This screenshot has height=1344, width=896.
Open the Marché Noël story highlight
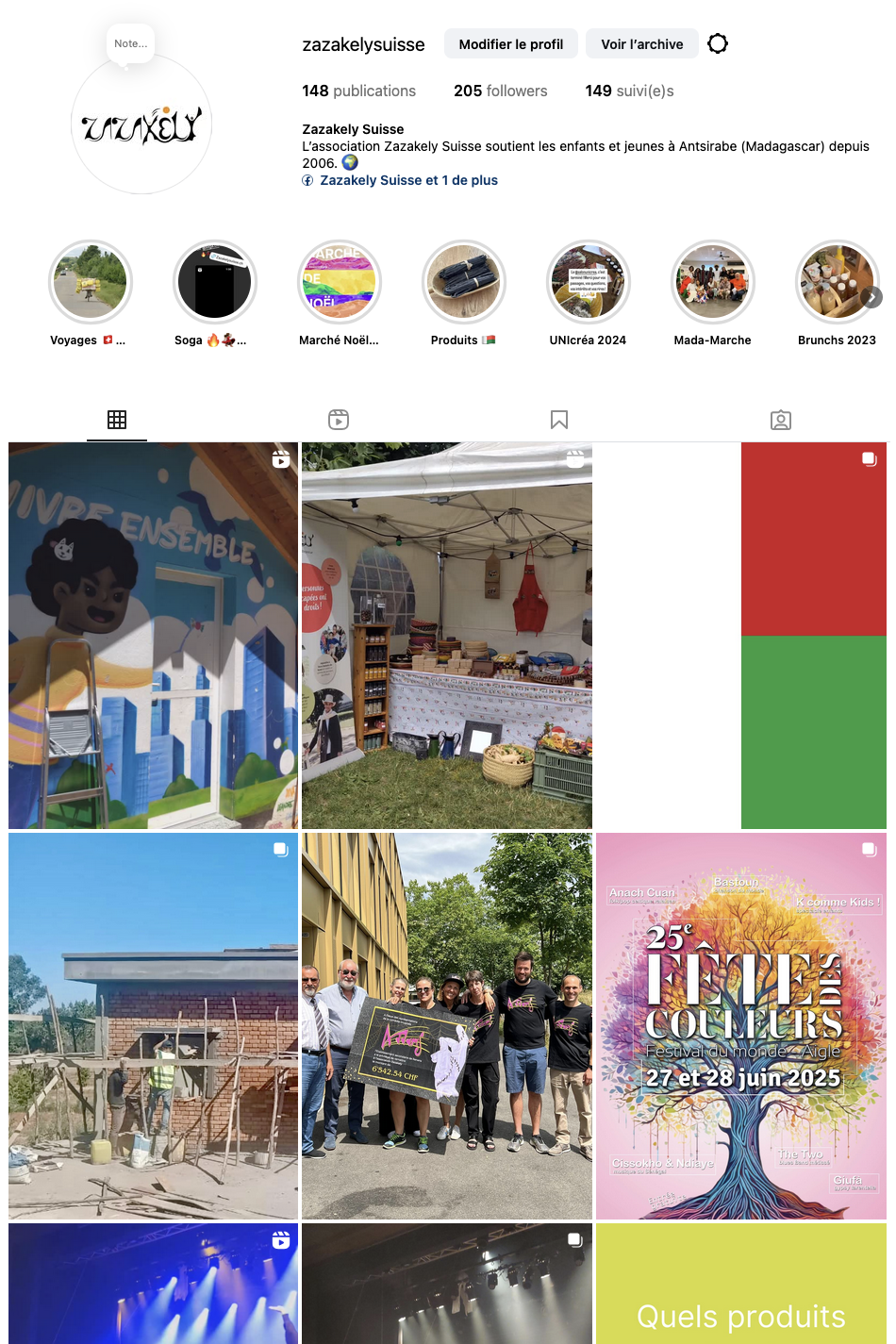pyautogui.click(x=339, y=282)
